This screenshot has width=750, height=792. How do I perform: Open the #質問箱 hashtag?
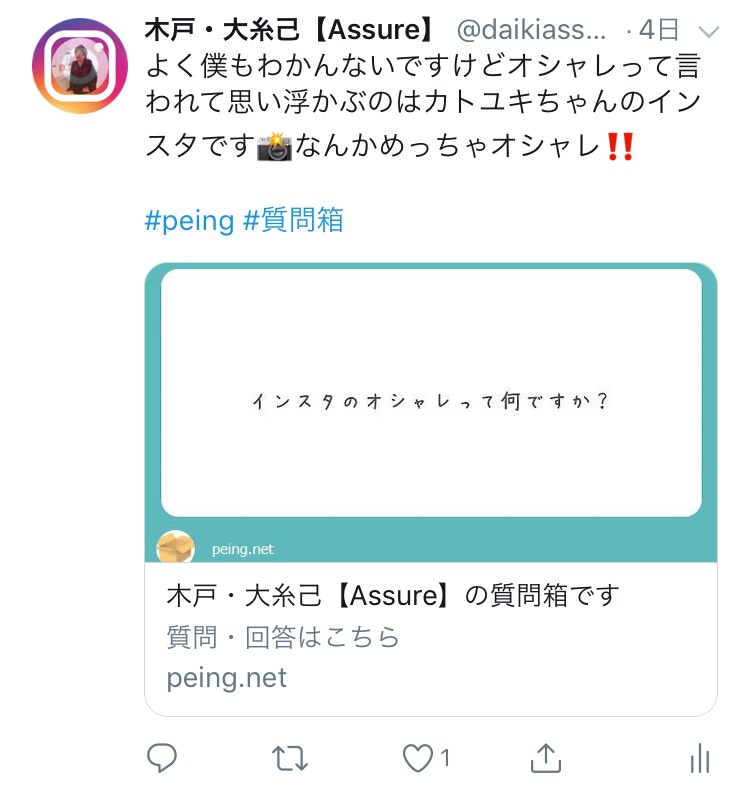pos(294,220)
